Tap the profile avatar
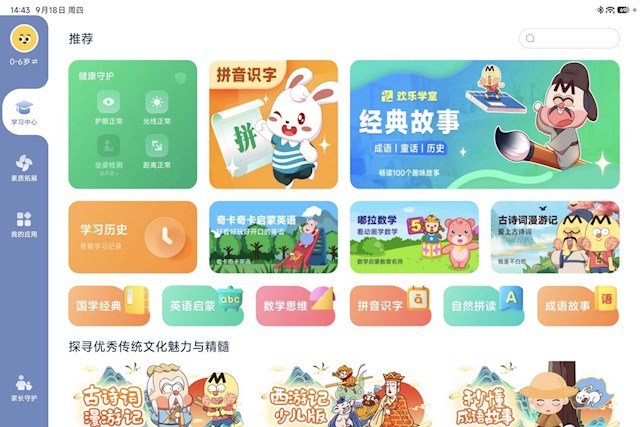 coord(24,39)
